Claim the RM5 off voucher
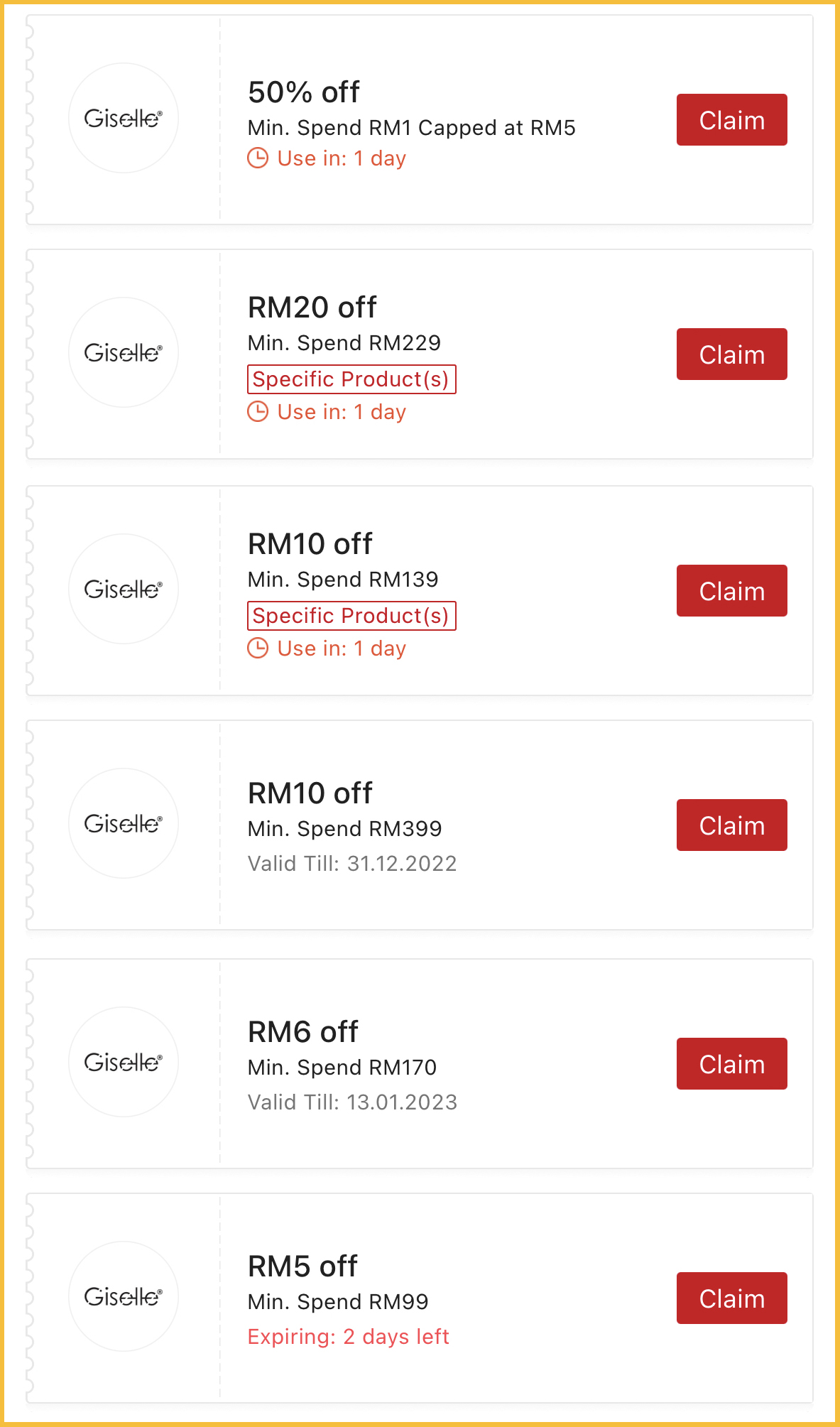This screenshot has width=840, height=1427. coord(731,1298)
